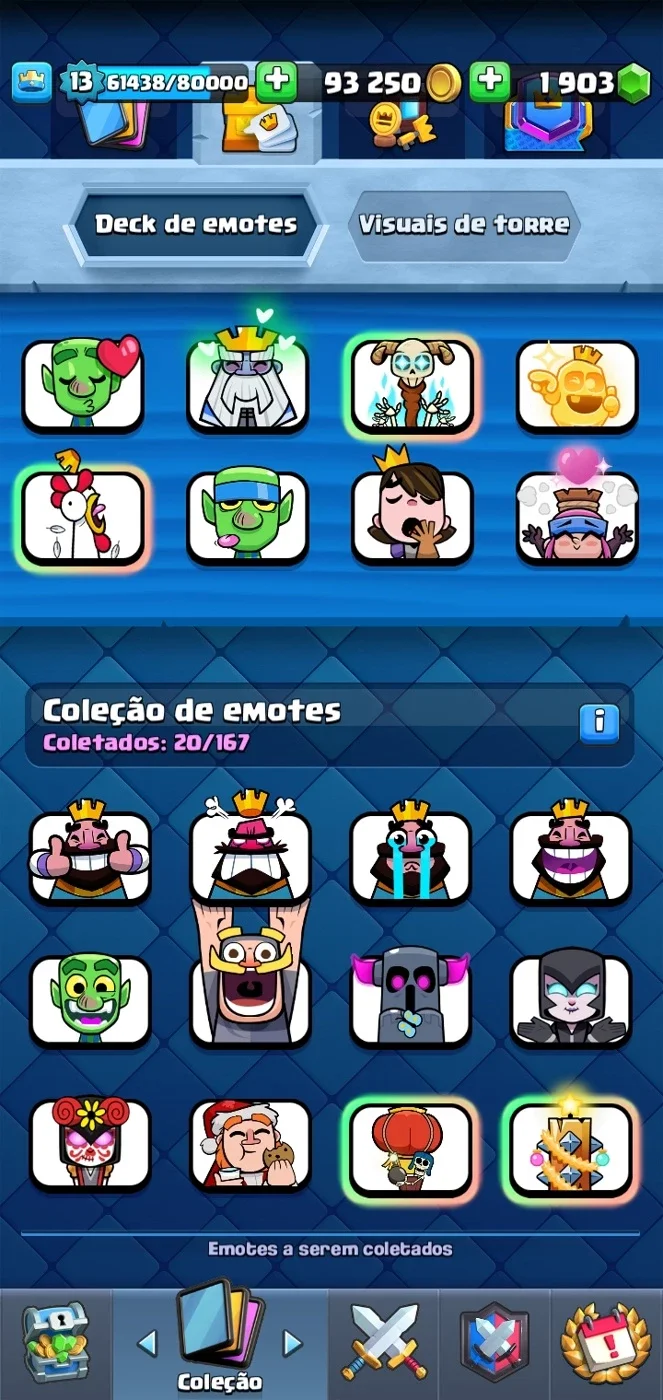Choose the Santa eating cookie emote
Viewport: 663px width, 1400px height.
(x=251, y=1143)
